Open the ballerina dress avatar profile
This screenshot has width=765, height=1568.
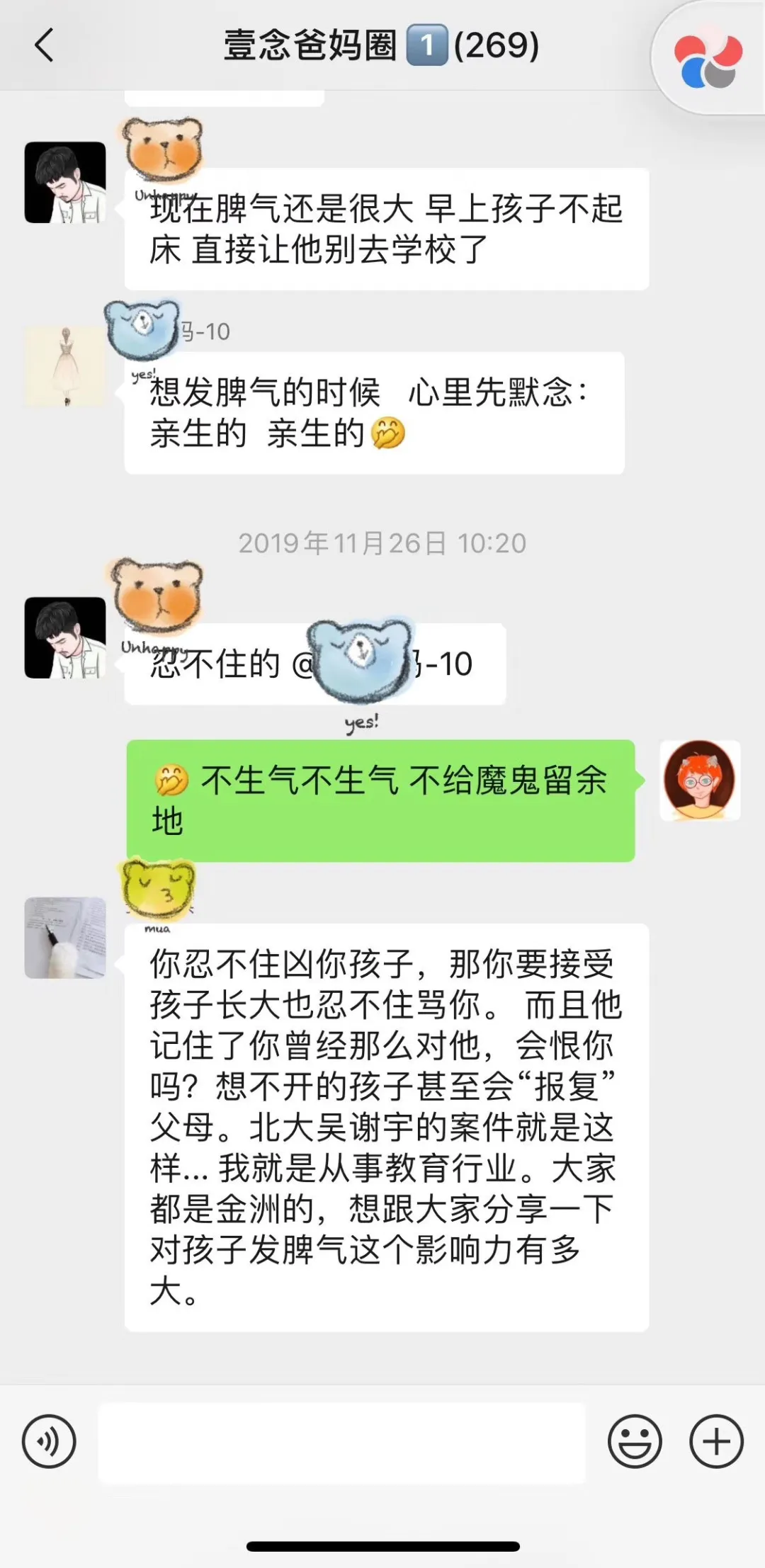[65, 366]
